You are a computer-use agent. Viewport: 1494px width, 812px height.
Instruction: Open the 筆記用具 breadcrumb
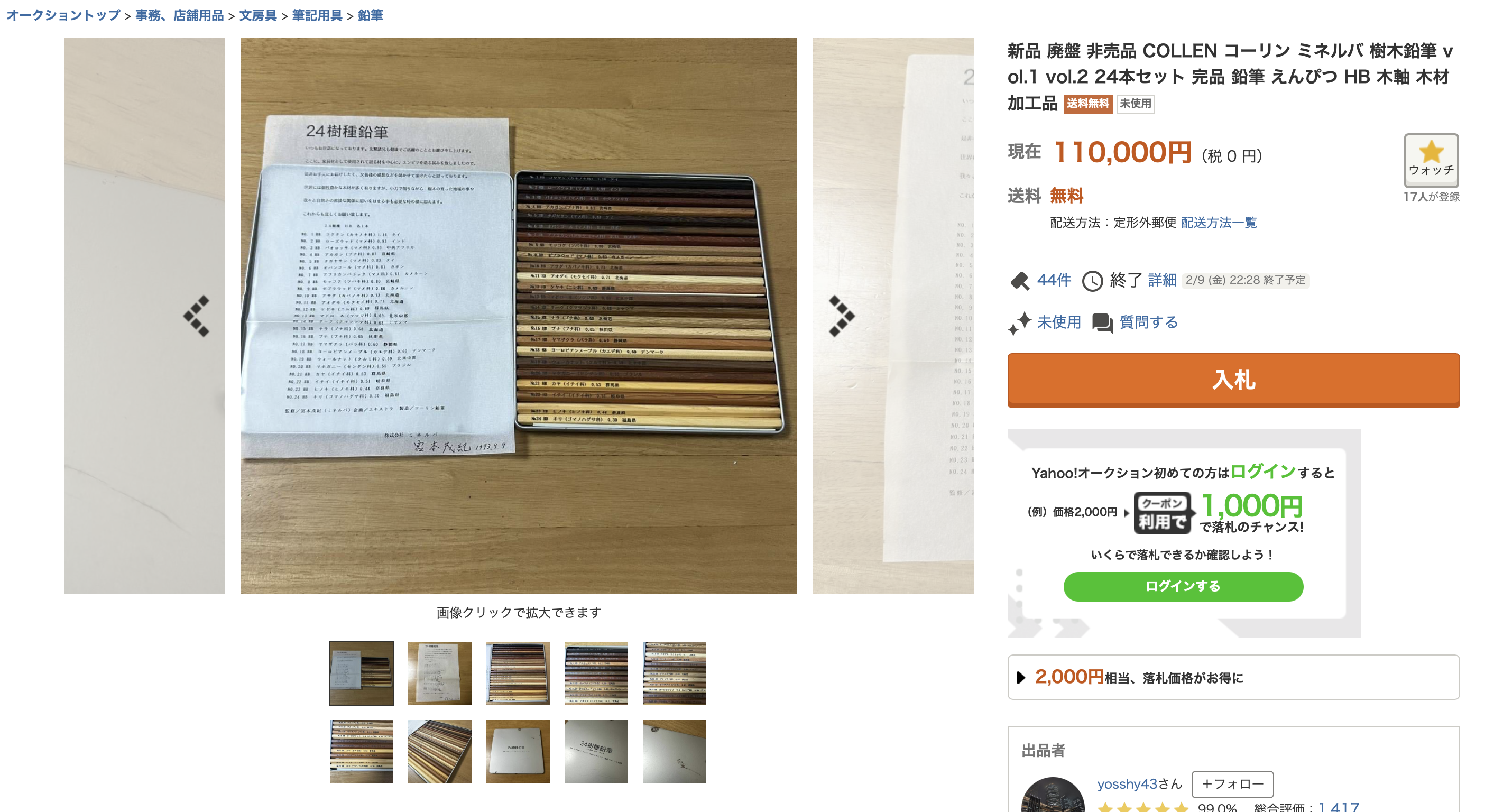pos(317,15)
